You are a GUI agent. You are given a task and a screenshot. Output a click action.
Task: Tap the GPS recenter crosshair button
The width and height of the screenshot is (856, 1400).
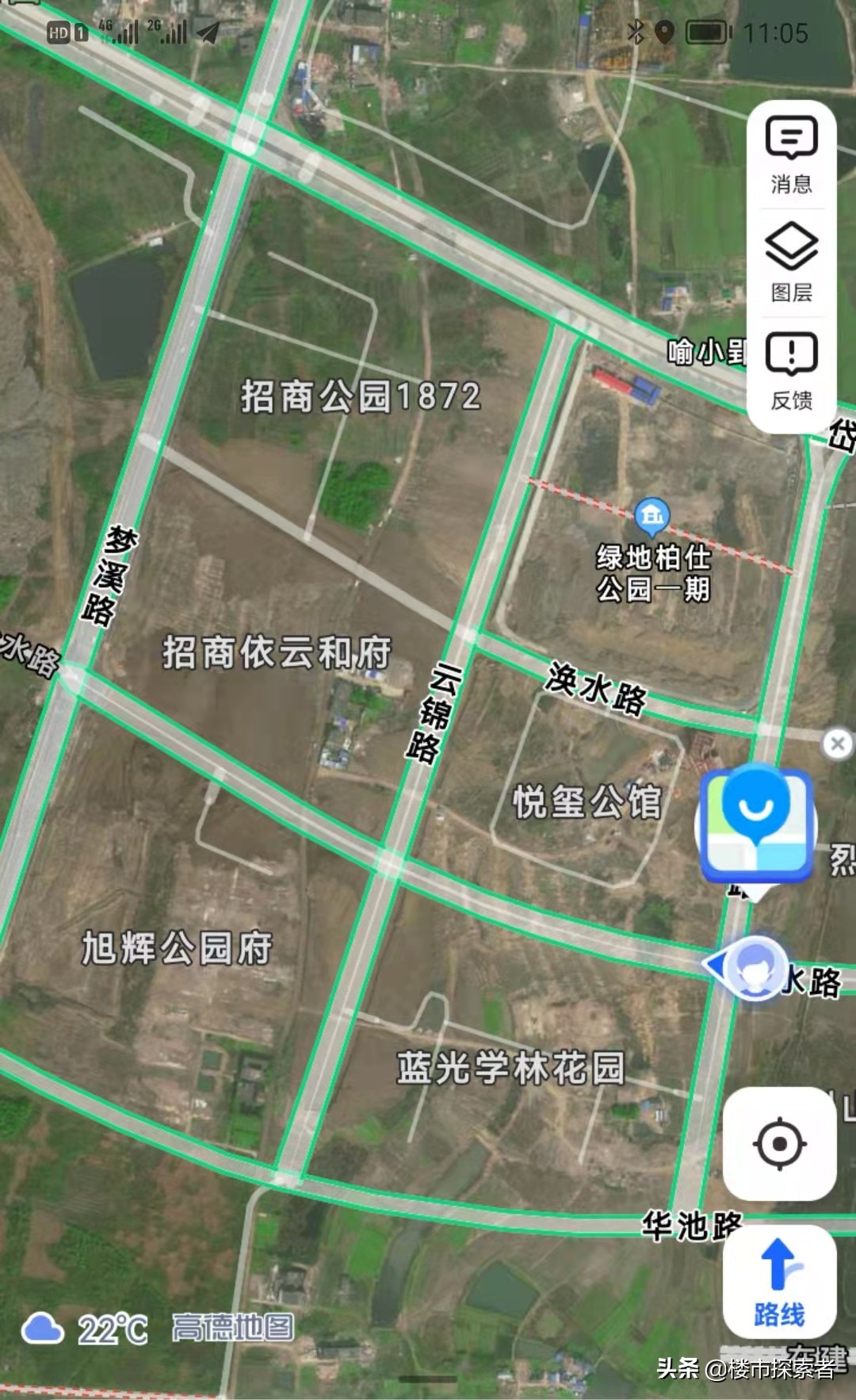pos(780,1142)
